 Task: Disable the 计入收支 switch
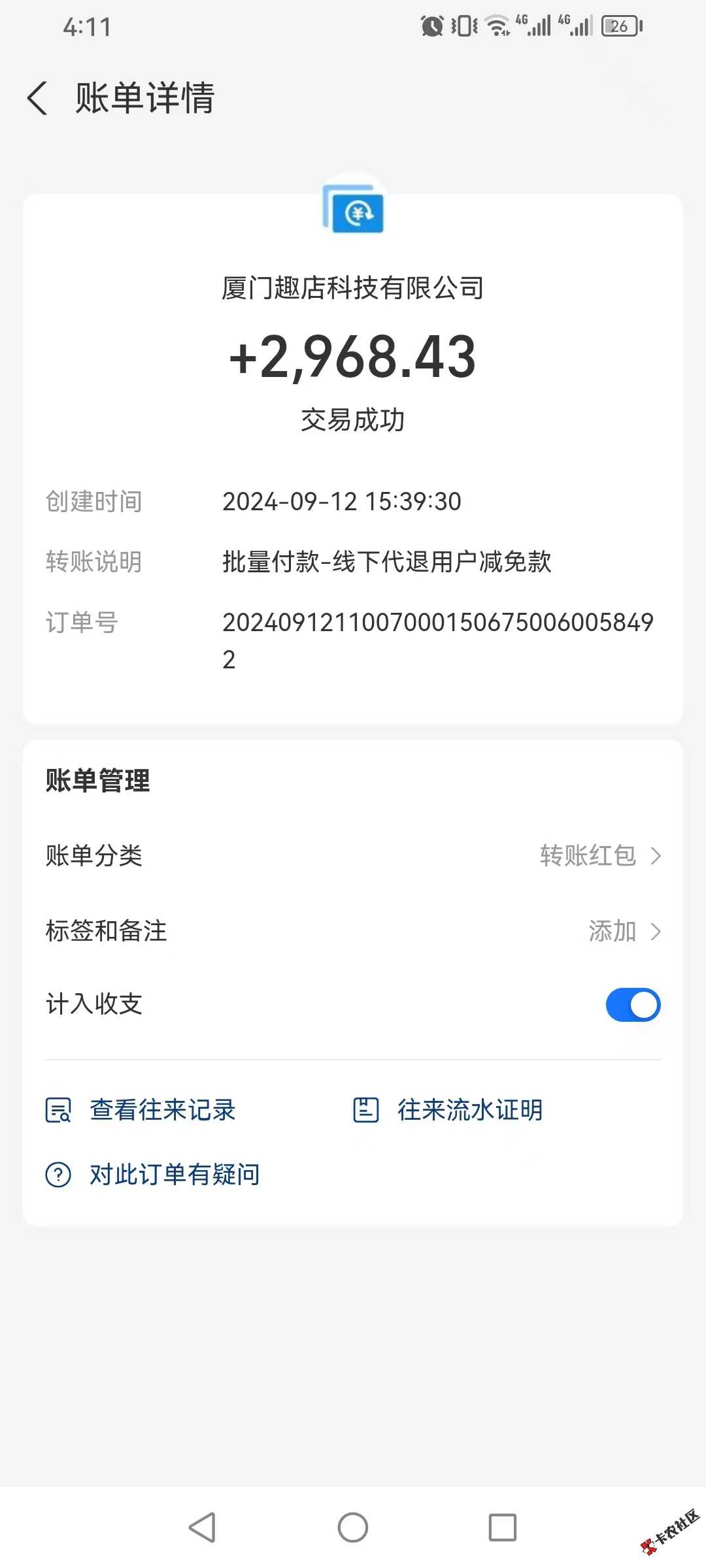(x=633, y=1005)
